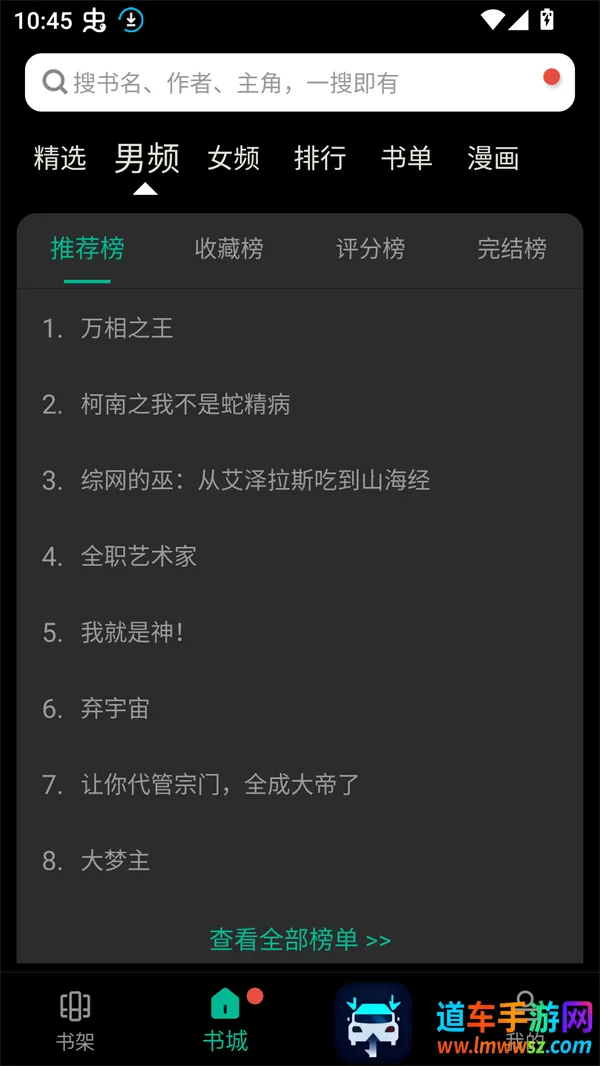Open the book 柯南之我不是蛇精病
The width and height of the screenshot is (600, 1066).
(185, 404)
